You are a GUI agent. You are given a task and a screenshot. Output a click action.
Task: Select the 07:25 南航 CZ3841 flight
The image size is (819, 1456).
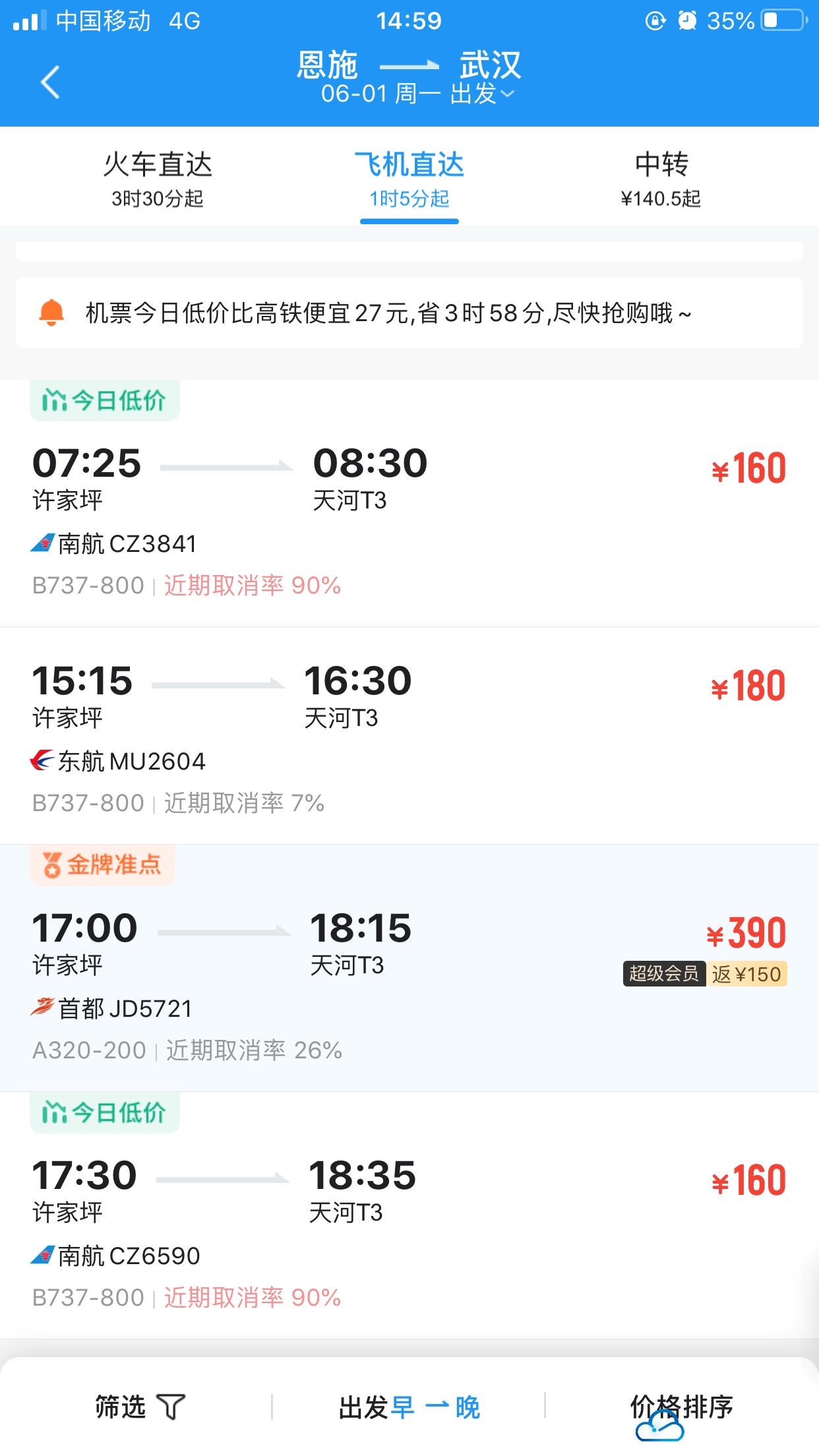(409, 514)
